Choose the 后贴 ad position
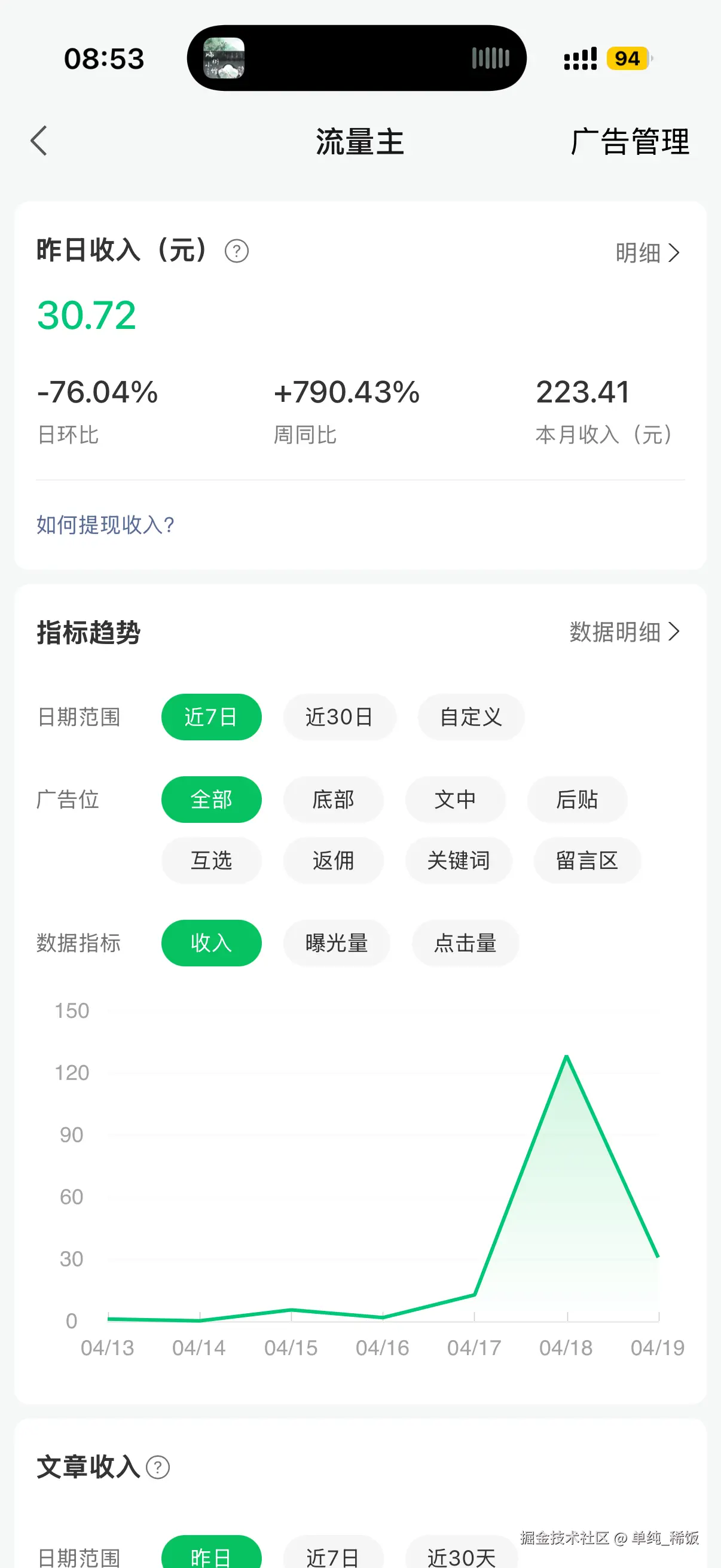721x1568 pixels. coord(577,800)
